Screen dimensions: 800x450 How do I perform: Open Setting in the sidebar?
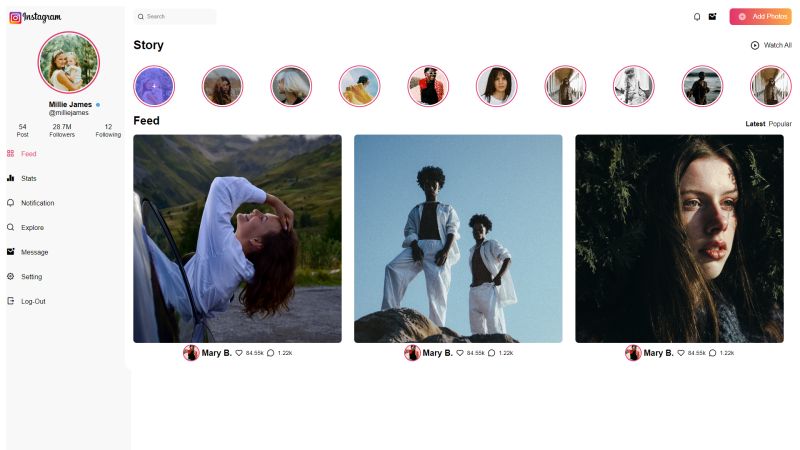[31, 276]
